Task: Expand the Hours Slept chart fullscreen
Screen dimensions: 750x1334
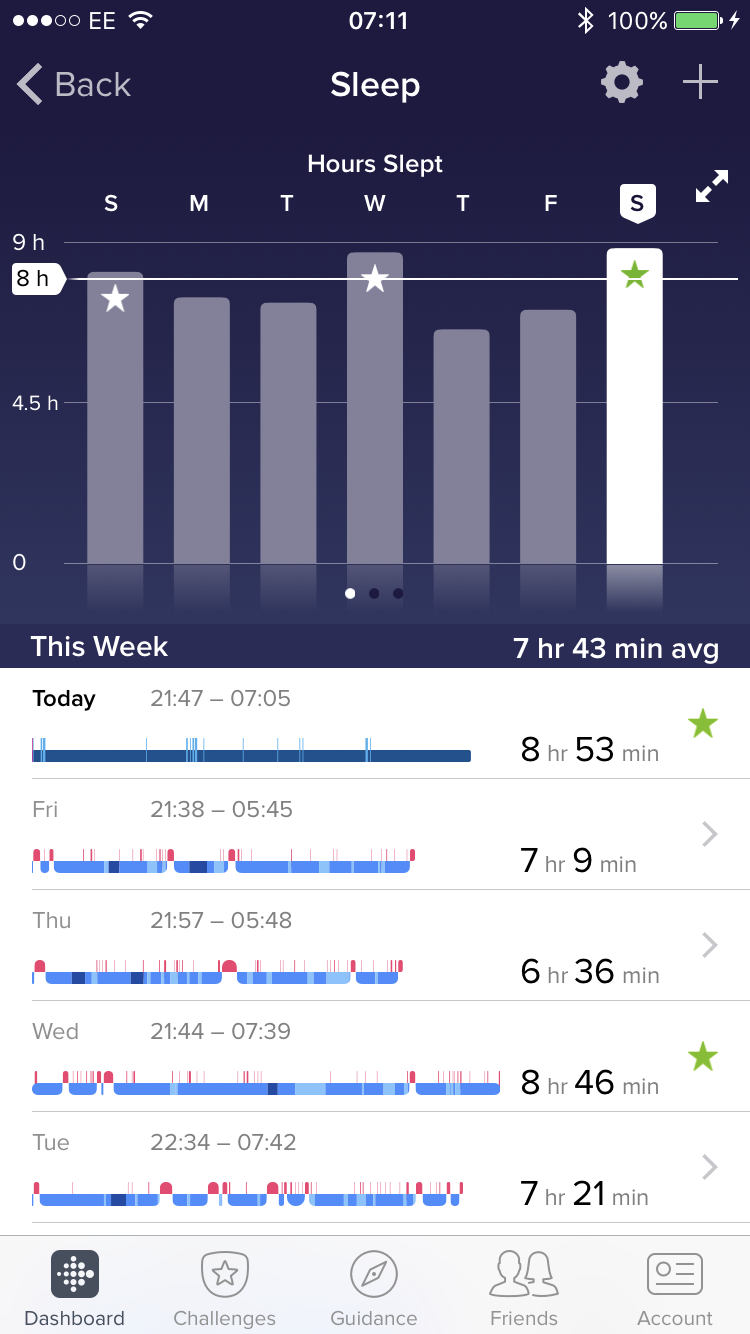Action: 712,187
